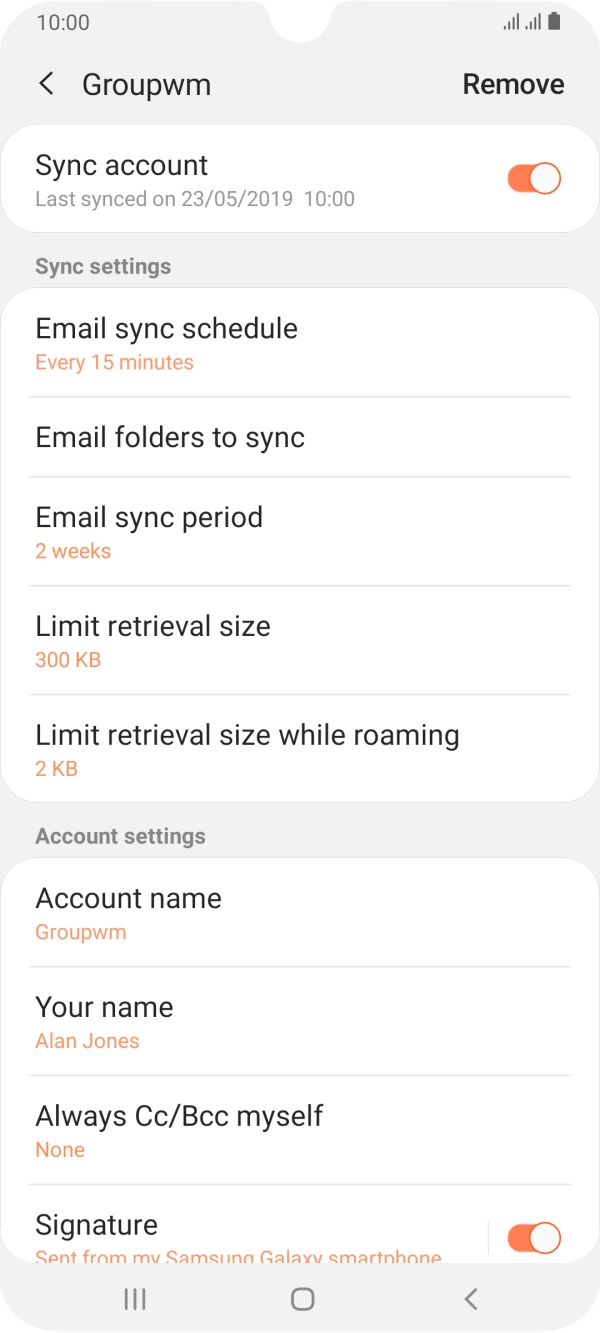
Task: Go back from Groupwm account settings
Action: [x=46, y=84]
